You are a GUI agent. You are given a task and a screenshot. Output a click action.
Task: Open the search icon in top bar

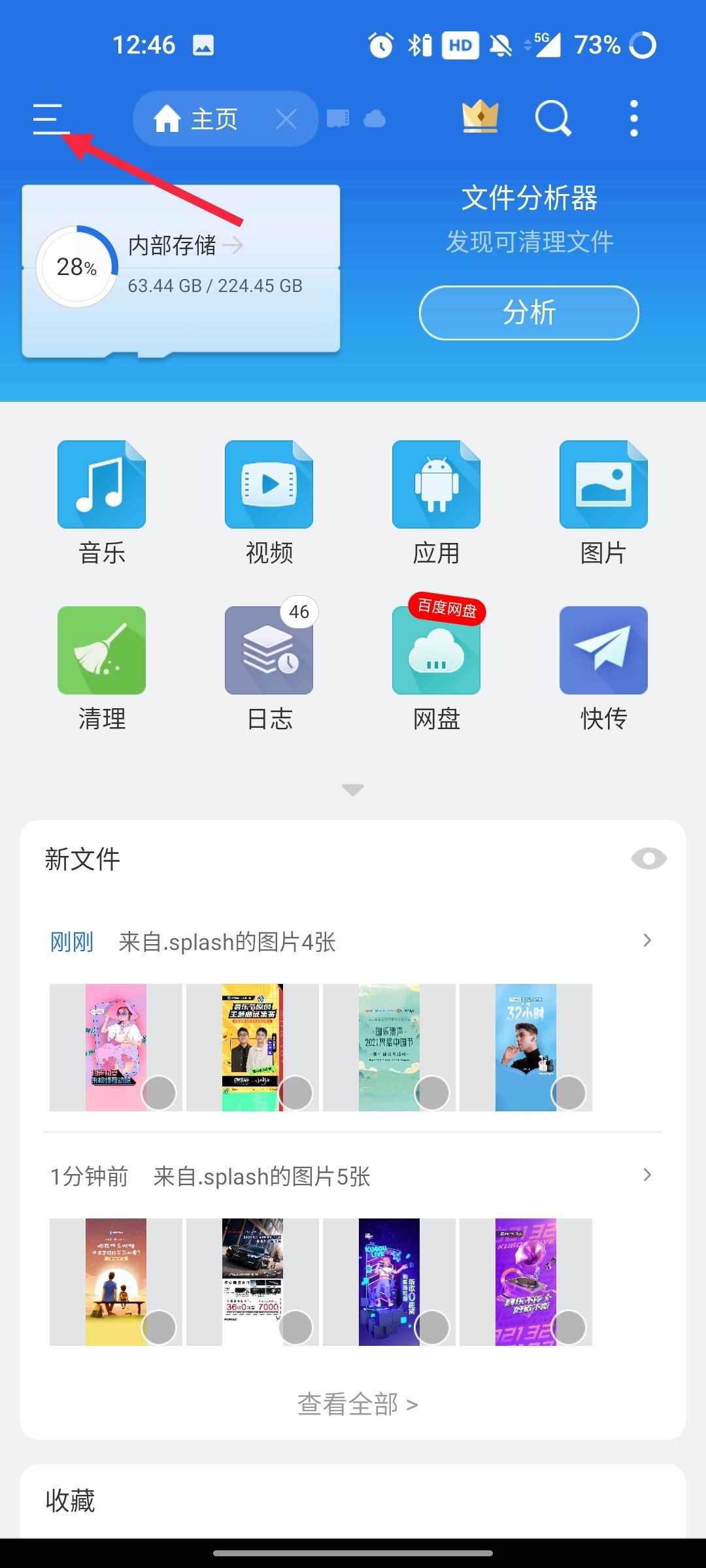pos(552,118)
